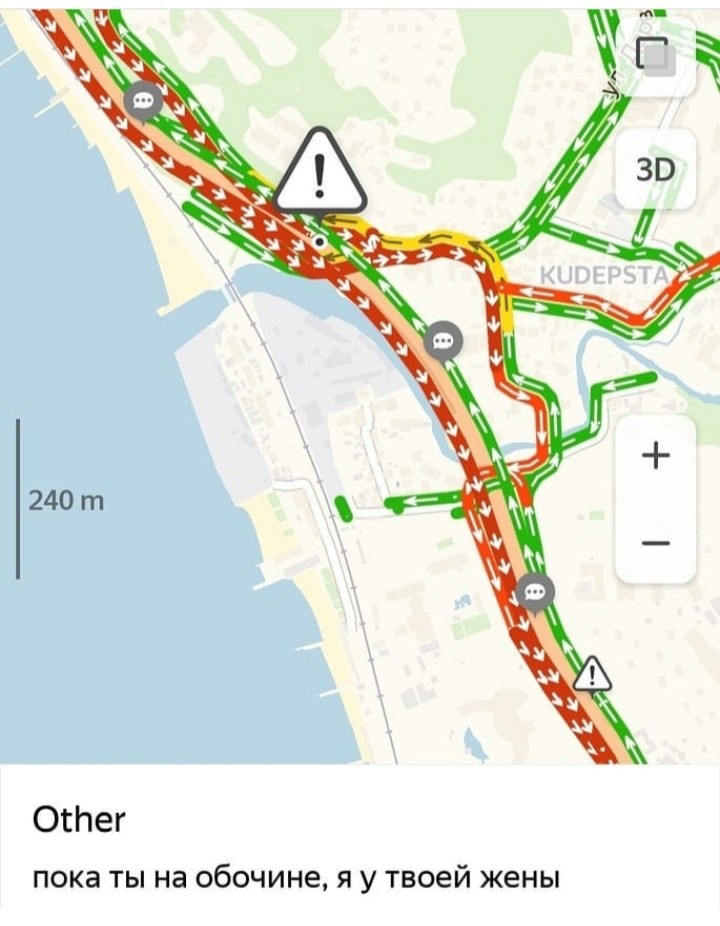Switch the map to 3D view
The image size is (720, 926).
pyautogui.click(x=655, y=169)
